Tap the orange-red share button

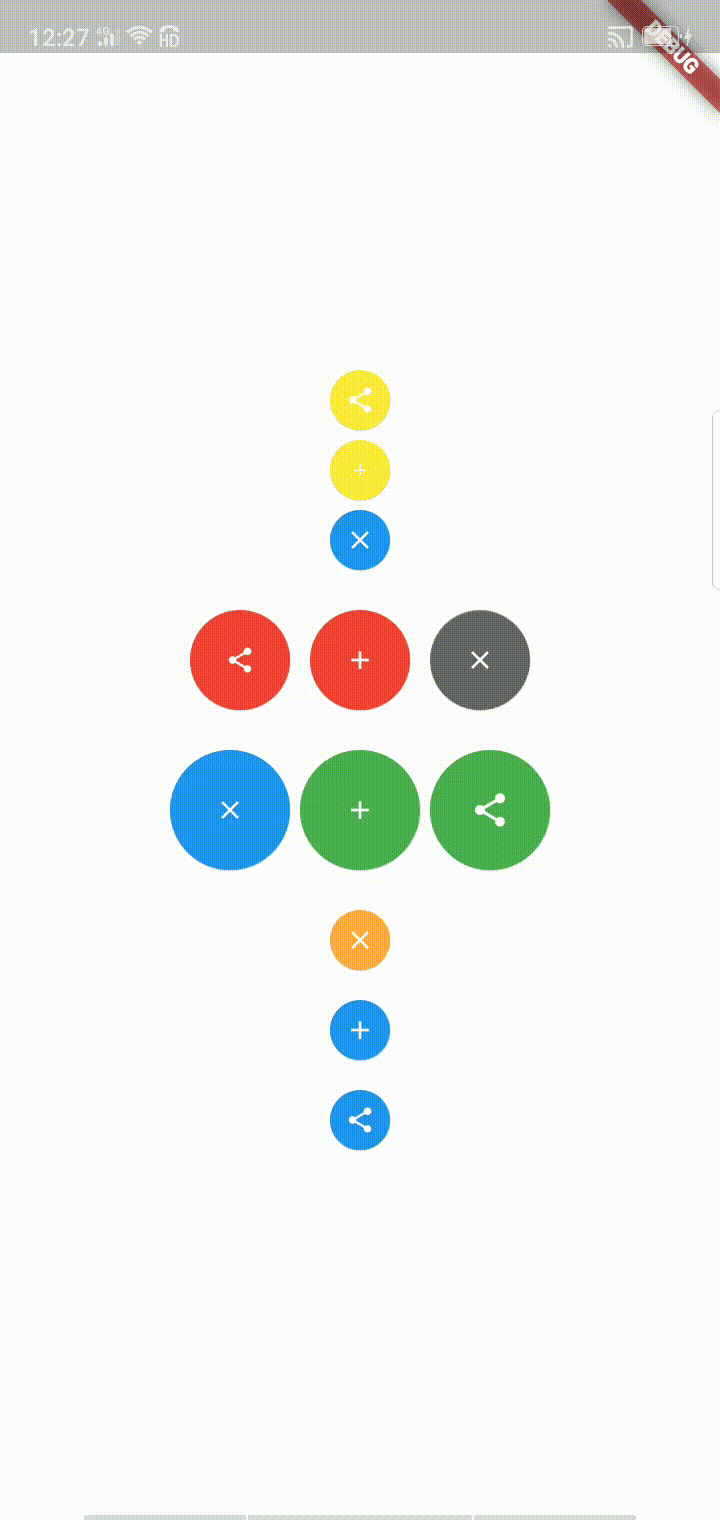point(240,660)
